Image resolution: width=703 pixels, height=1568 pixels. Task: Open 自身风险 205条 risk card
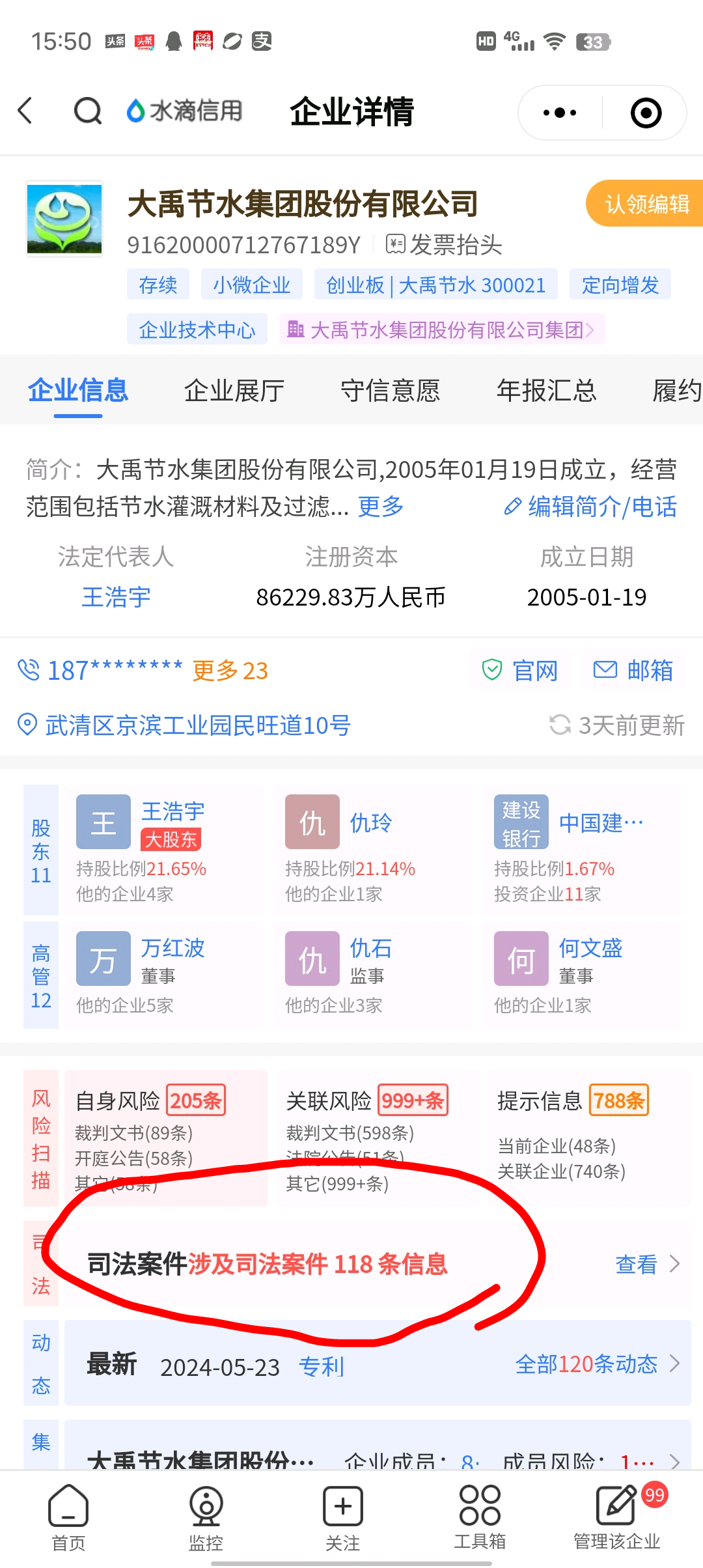(x=166, y=1138)
